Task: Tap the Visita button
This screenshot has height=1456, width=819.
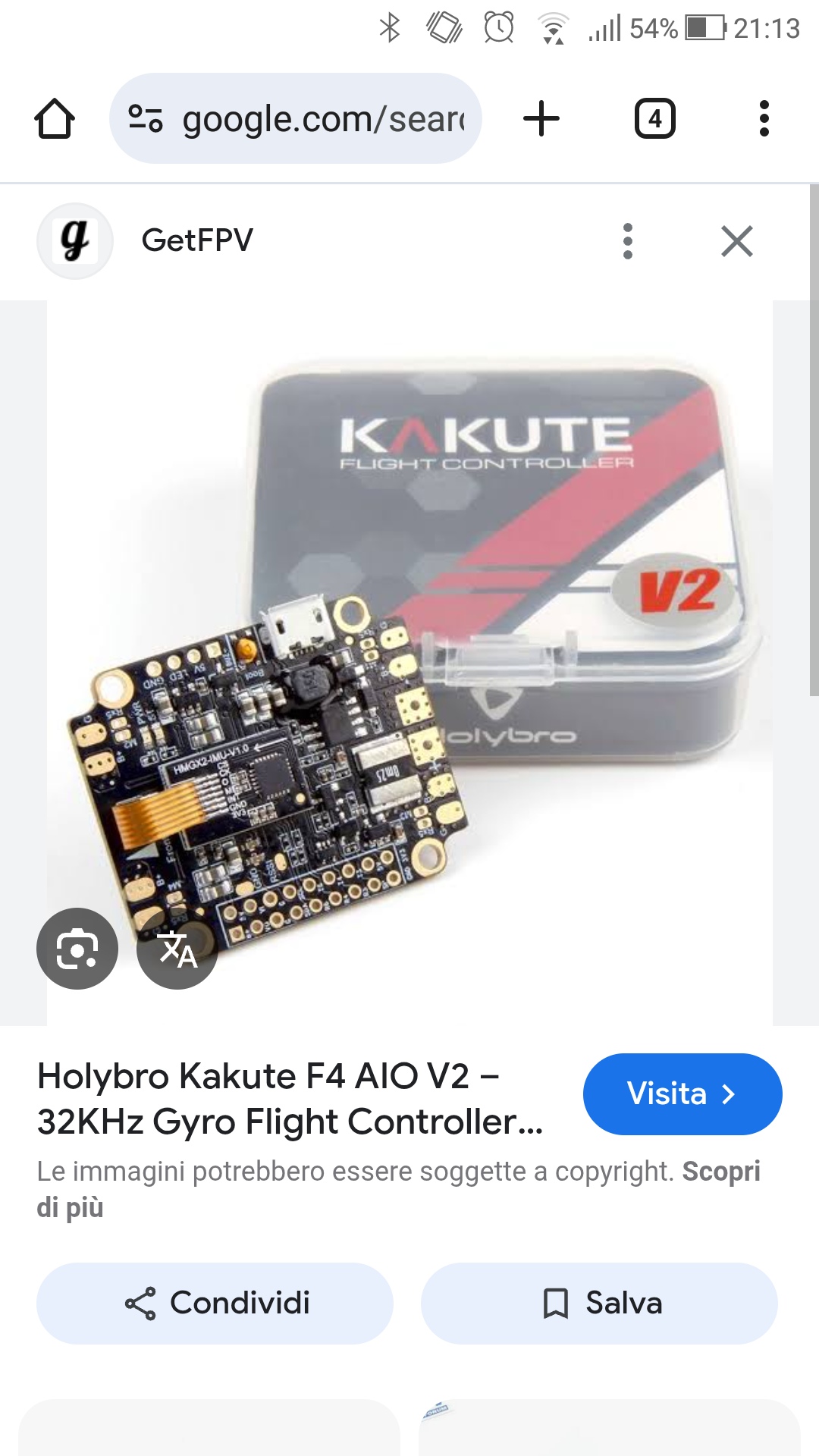Action: 682,1094
